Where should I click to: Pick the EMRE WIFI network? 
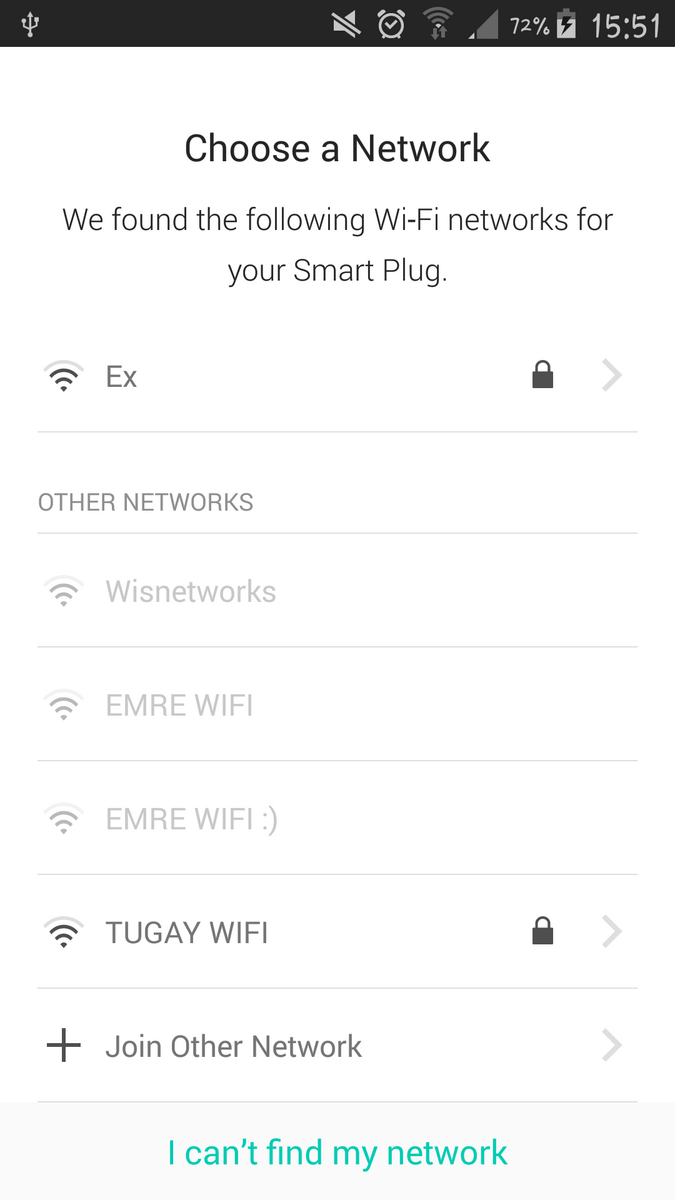337,705
